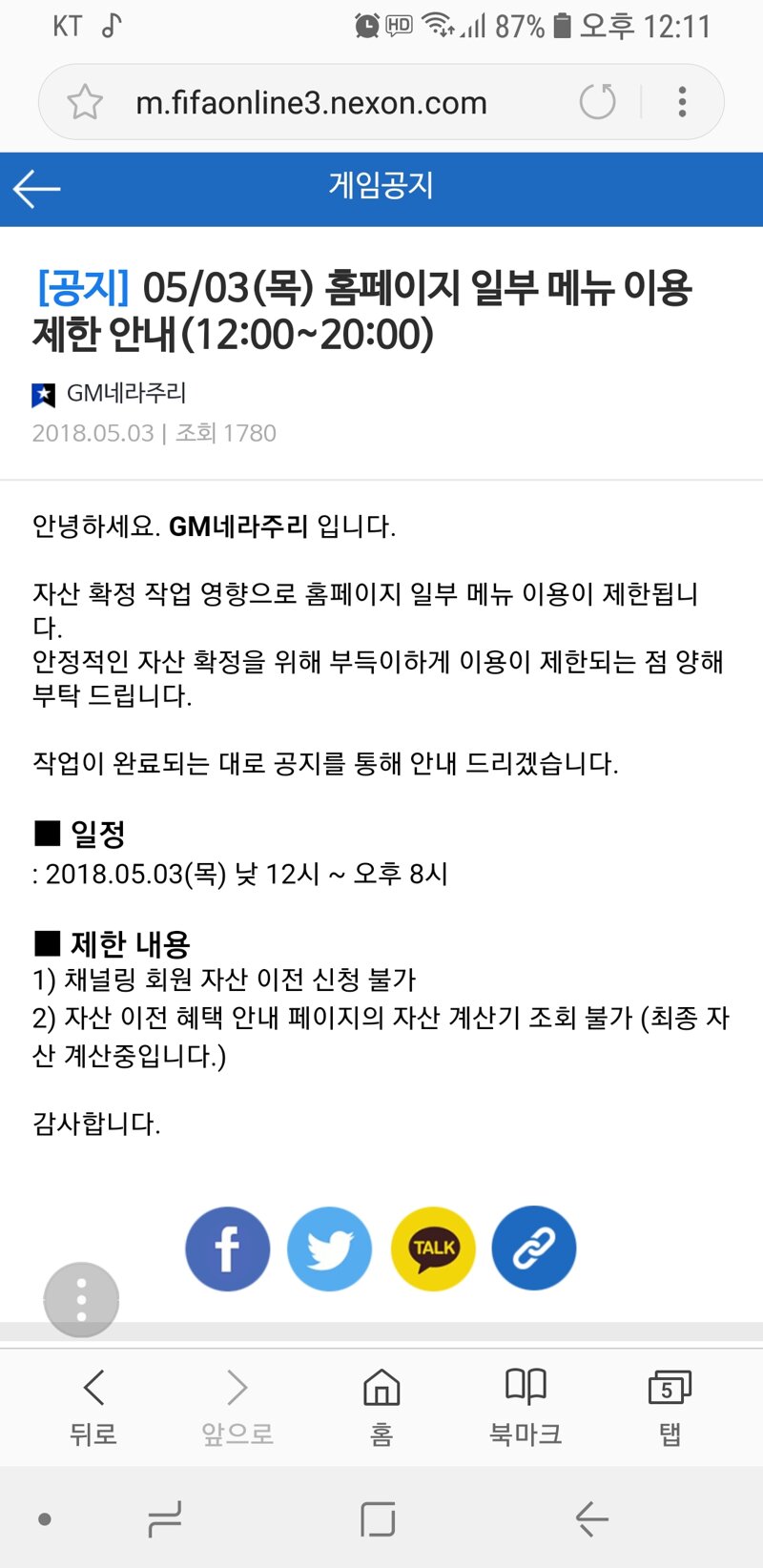Tap the system home button
The height and width of the screenshot is (1568, 763).
pos(379,1519)
